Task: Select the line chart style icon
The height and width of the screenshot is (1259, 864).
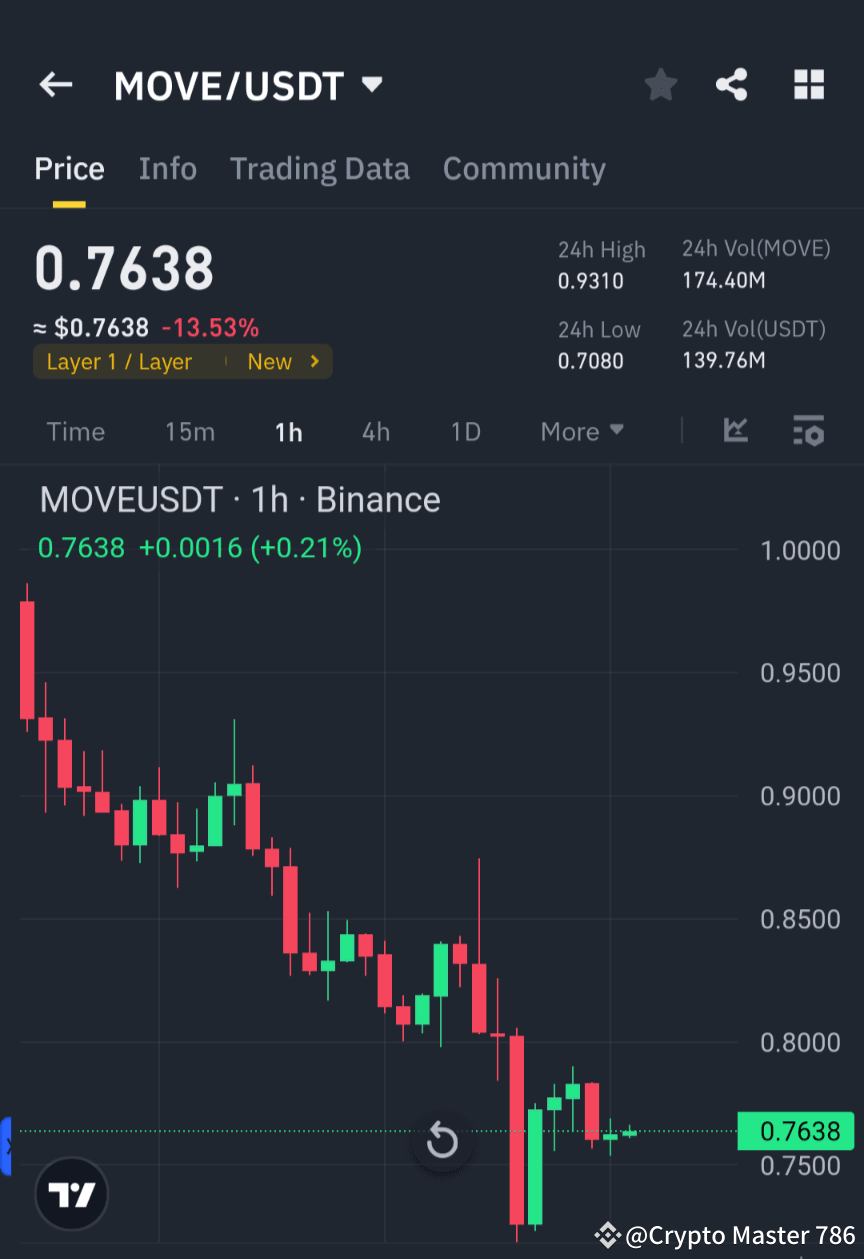Action: point(736,431)
